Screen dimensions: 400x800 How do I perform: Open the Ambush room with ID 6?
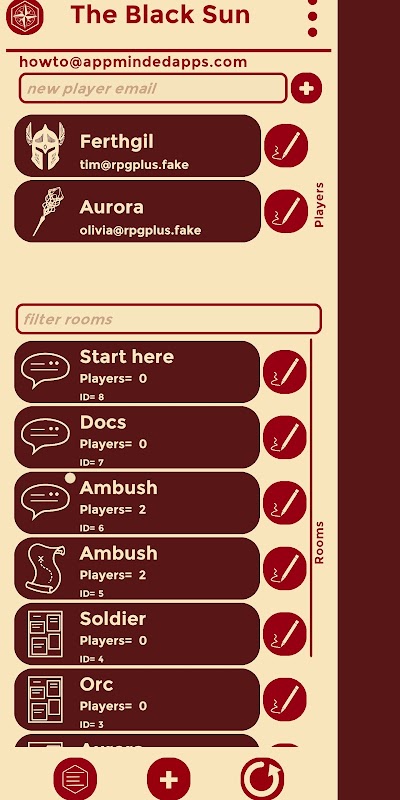click(x=137, y=503)
